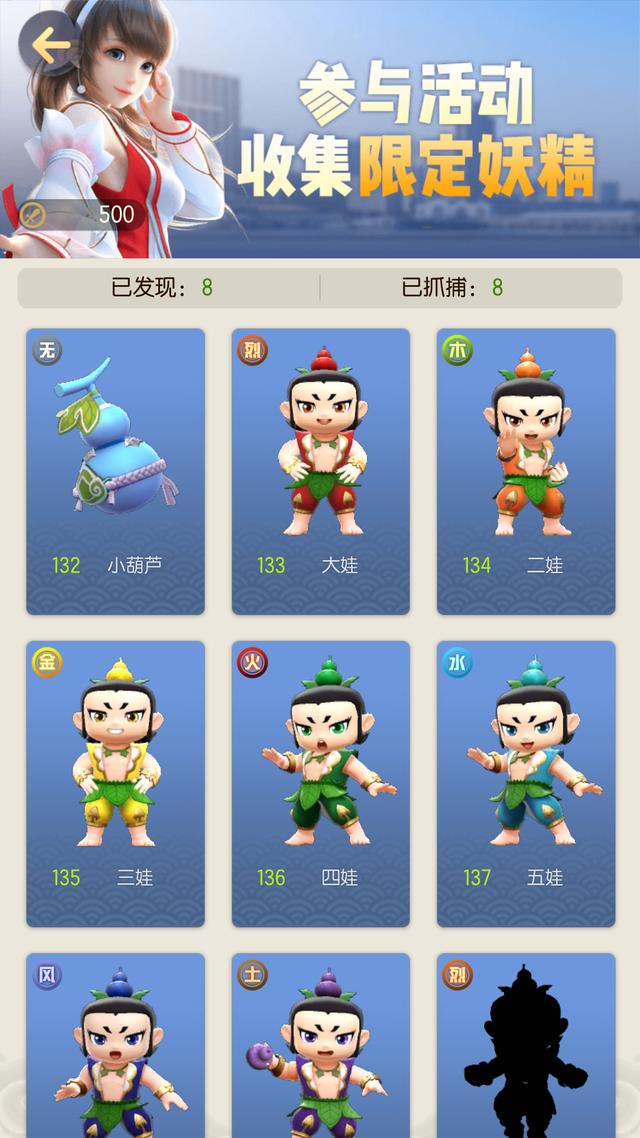The image size is (640, 1138).
Task: View the 大娃 card details
Action: coord(321,471)
